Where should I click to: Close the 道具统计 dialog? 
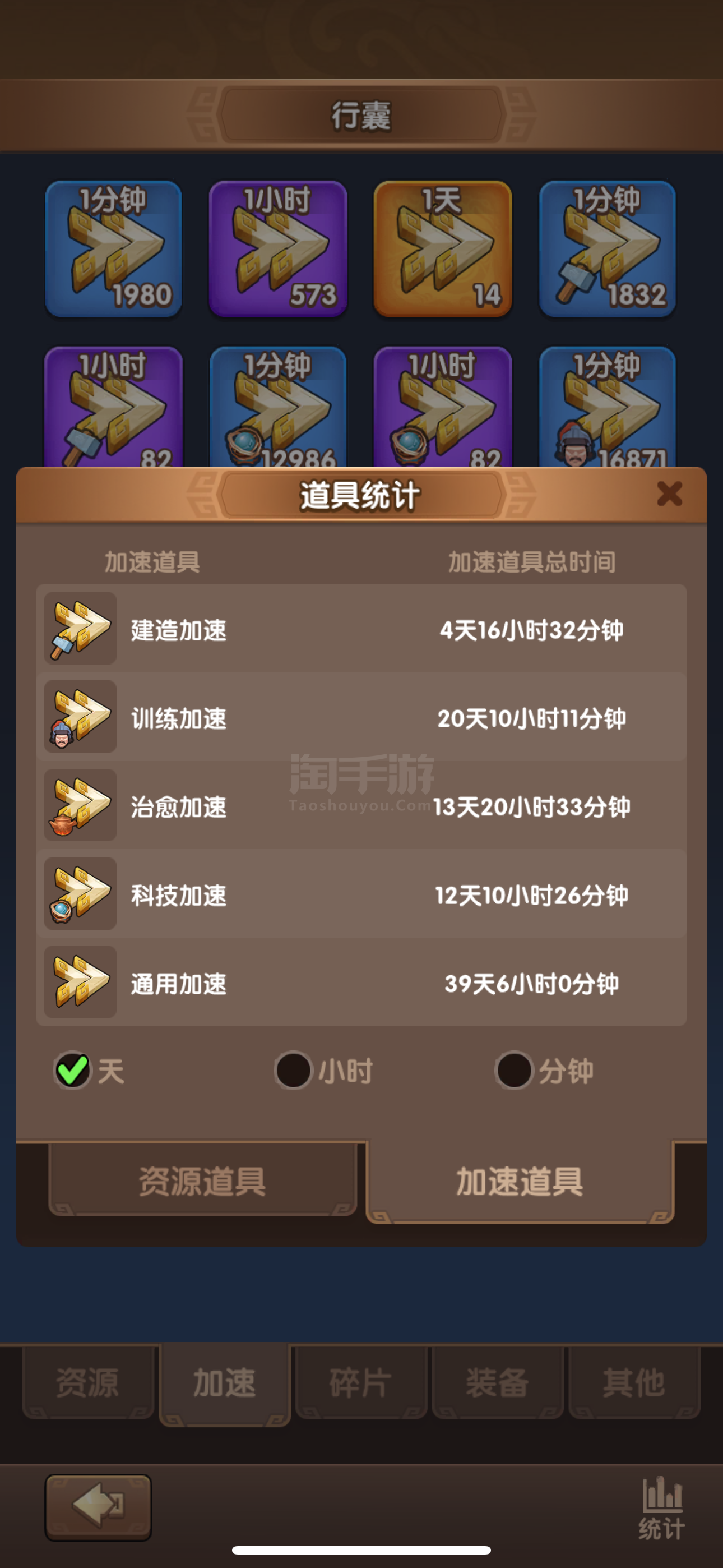point(669,494)
